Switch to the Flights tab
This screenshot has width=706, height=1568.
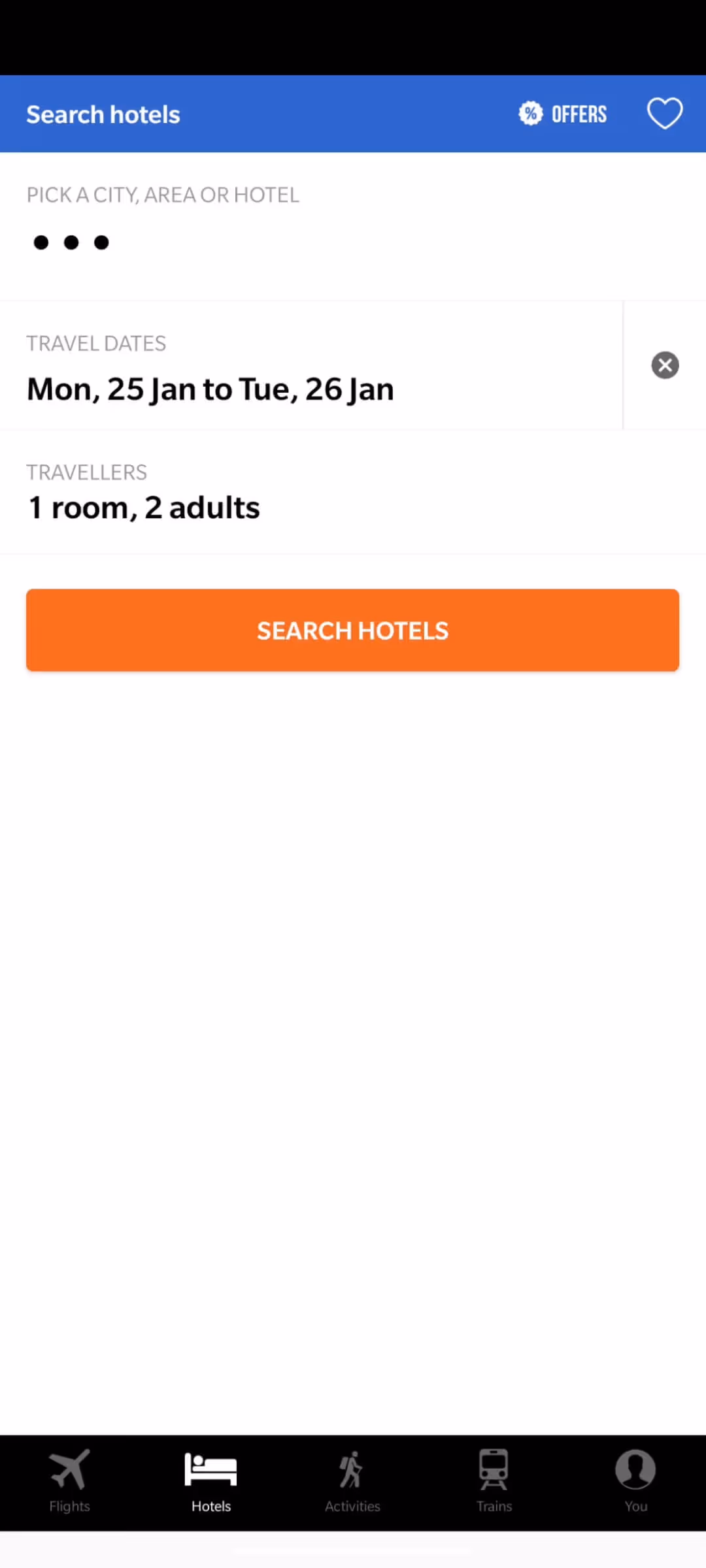(70, 1482)
